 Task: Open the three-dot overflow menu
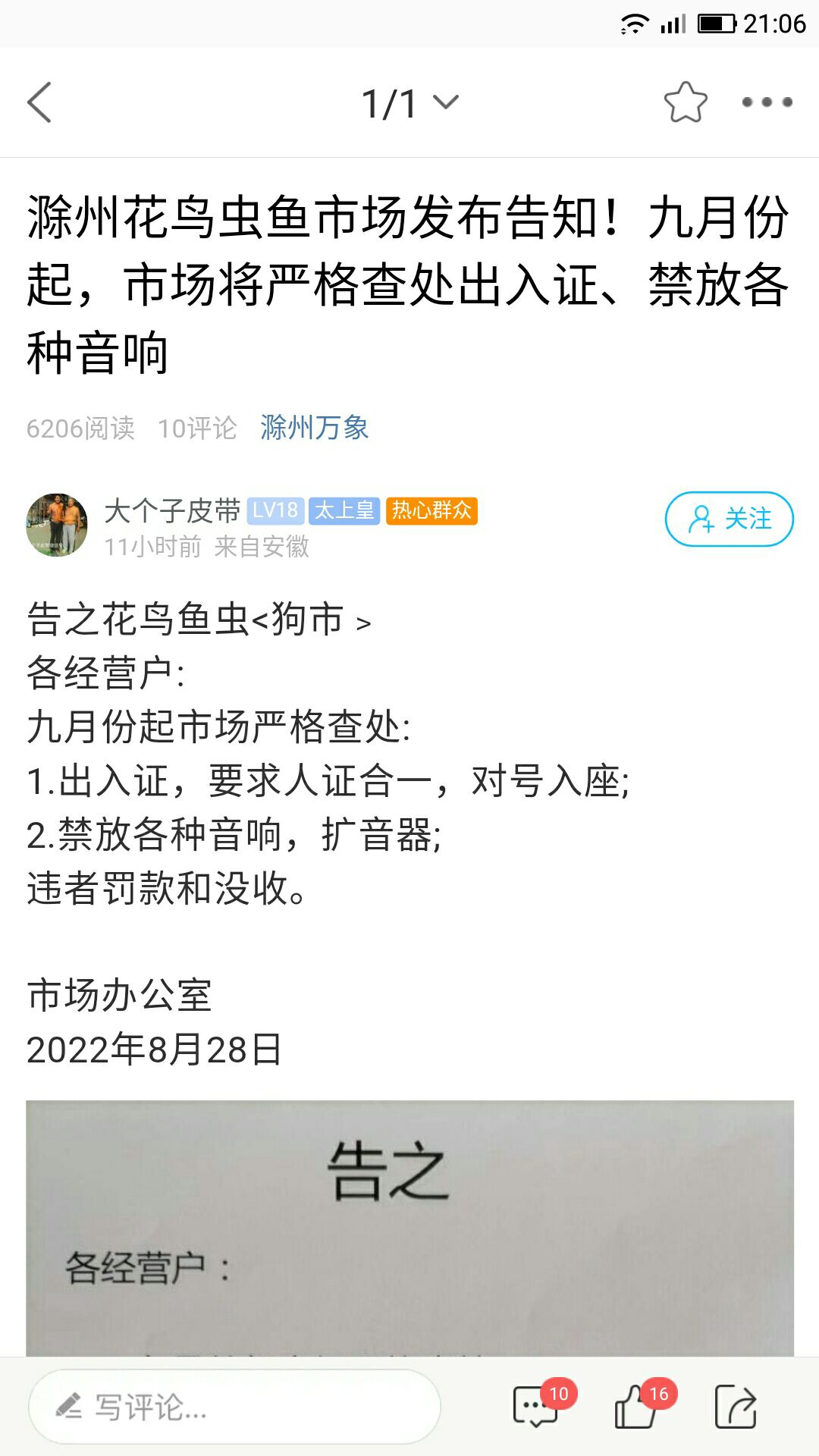767,102
